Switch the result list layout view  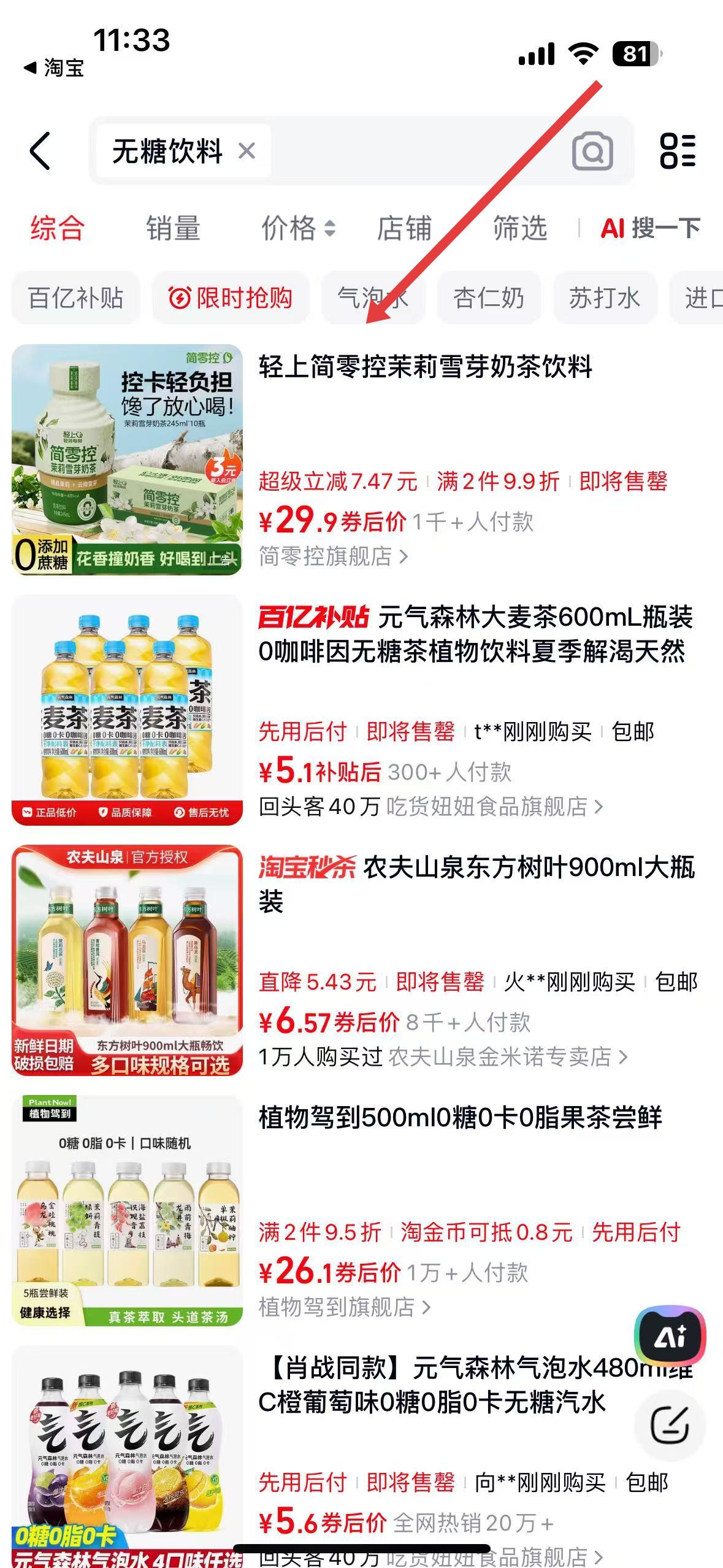678,151
